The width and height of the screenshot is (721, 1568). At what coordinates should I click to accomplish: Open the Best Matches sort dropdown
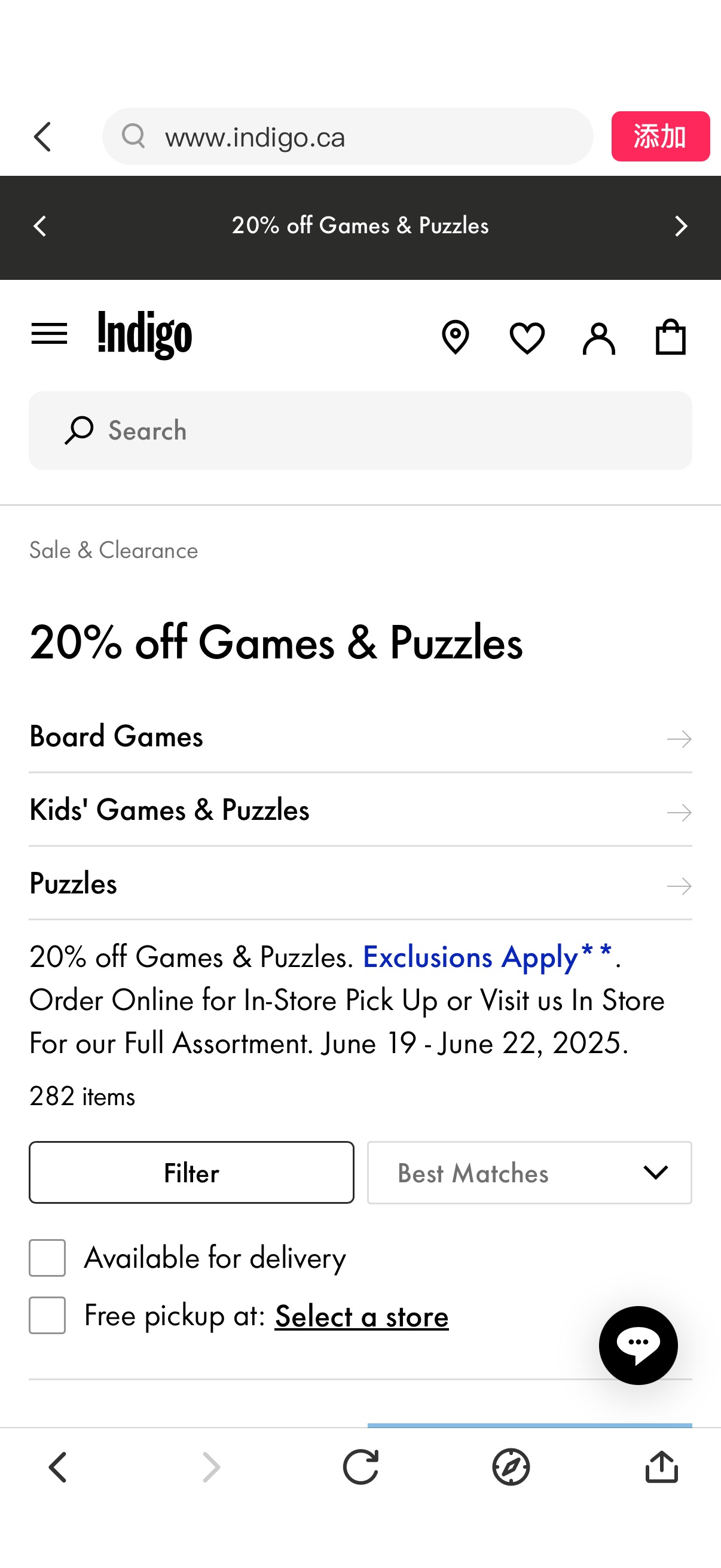click(528, 1172)
